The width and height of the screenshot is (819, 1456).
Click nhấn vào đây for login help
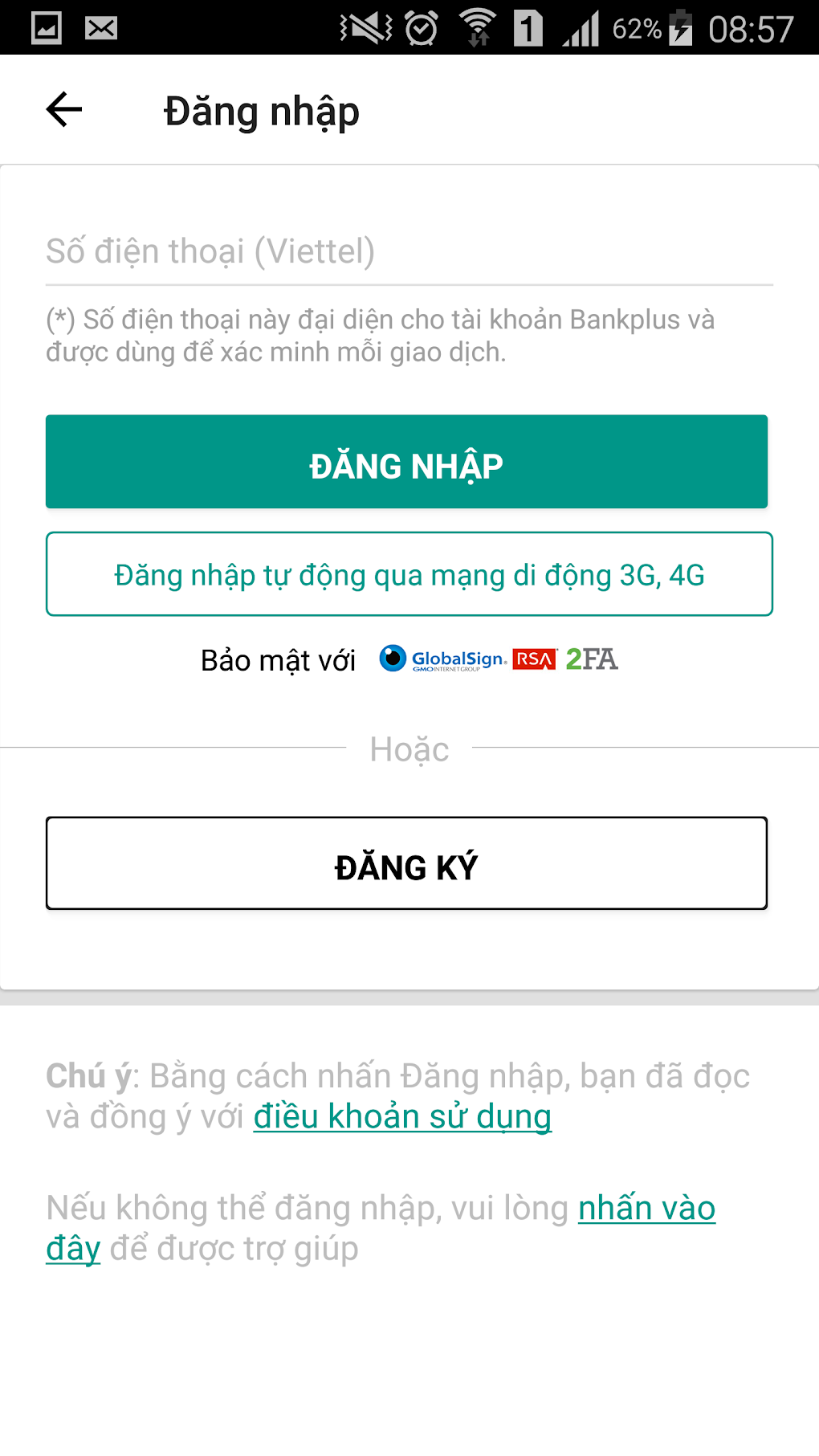[x=647, y=1208]
